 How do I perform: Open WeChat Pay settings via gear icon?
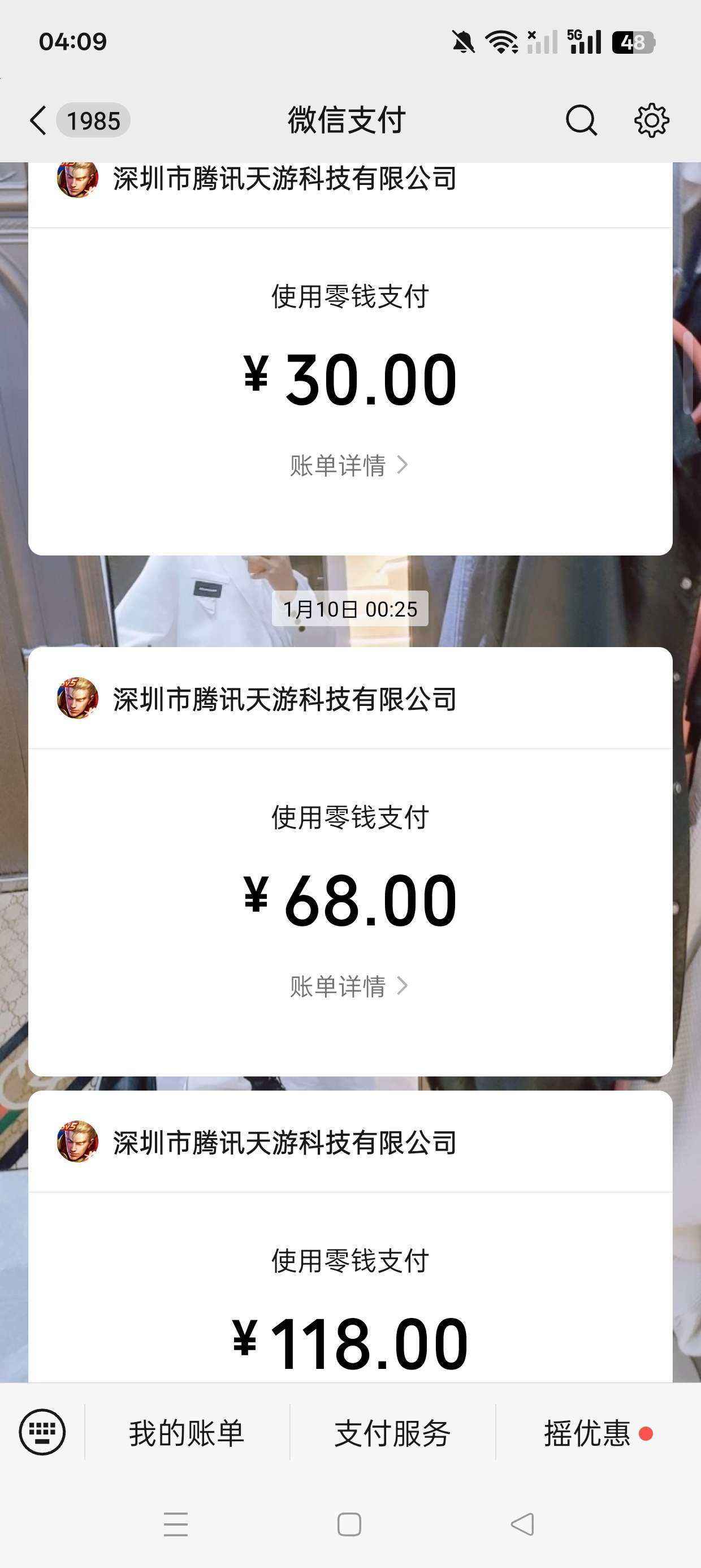pos(651,119)
